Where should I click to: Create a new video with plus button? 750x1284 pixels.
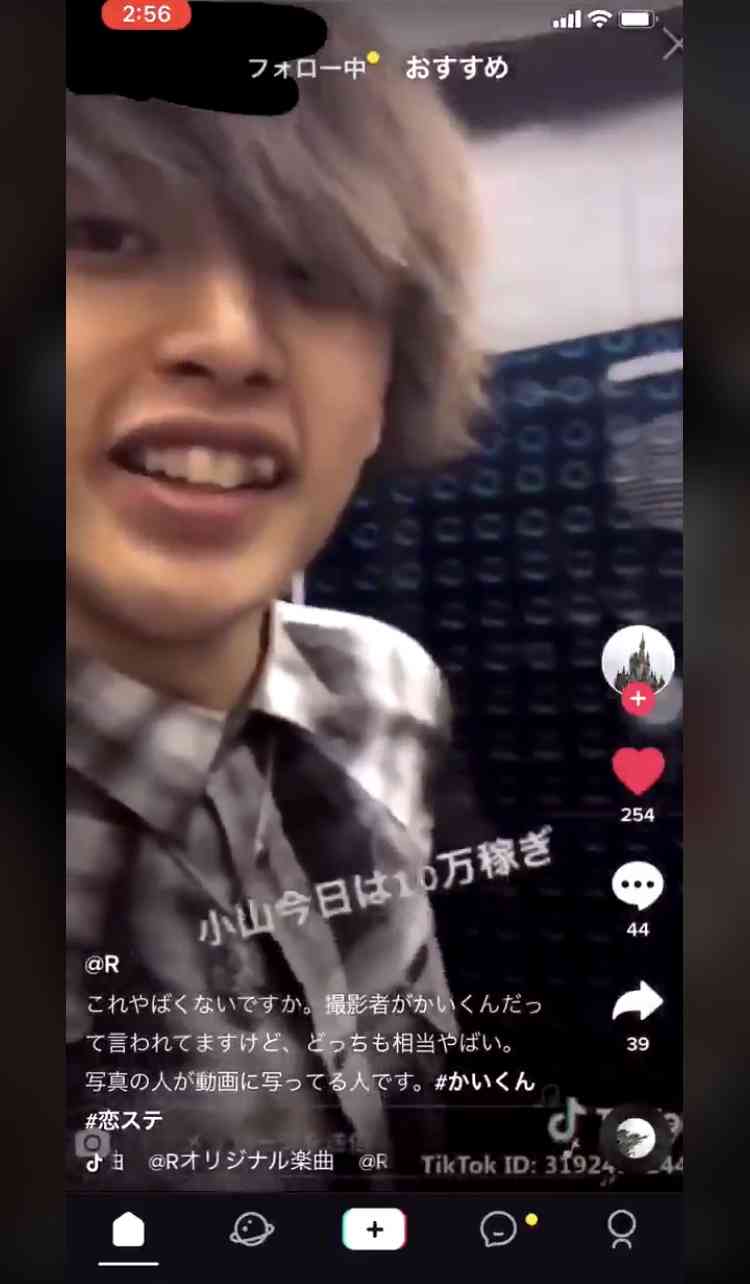(x=374, y=1230)
